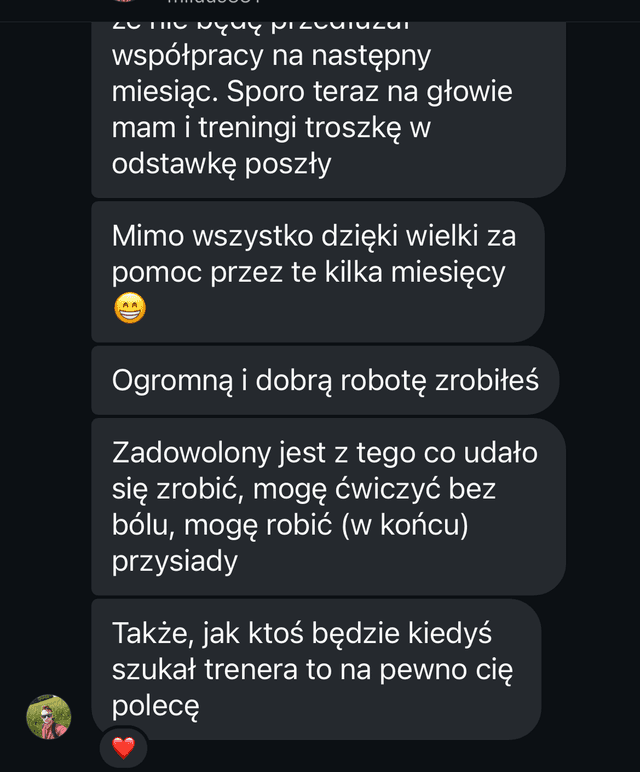Open the sender's profile picture beside the last message
The width and height of the screenshot is (640, 772).
coord(48,716)
